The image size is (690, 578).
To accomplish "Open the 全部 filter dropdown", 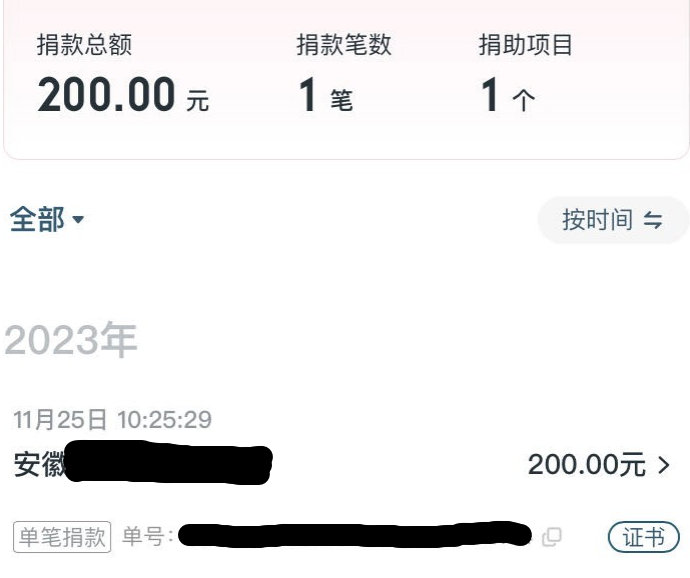I will coord(46,219).
